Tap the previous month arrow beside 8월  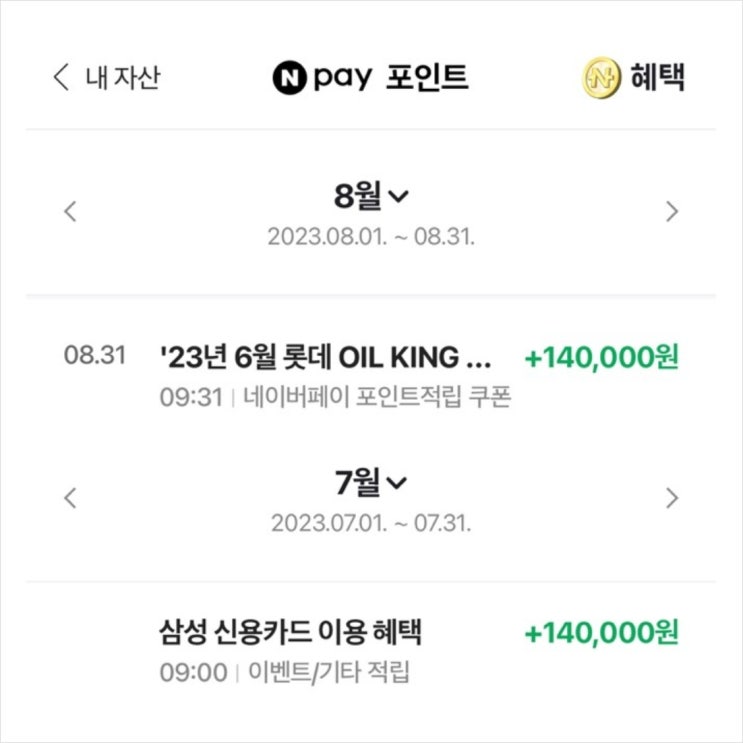click(x=70, y=211)
